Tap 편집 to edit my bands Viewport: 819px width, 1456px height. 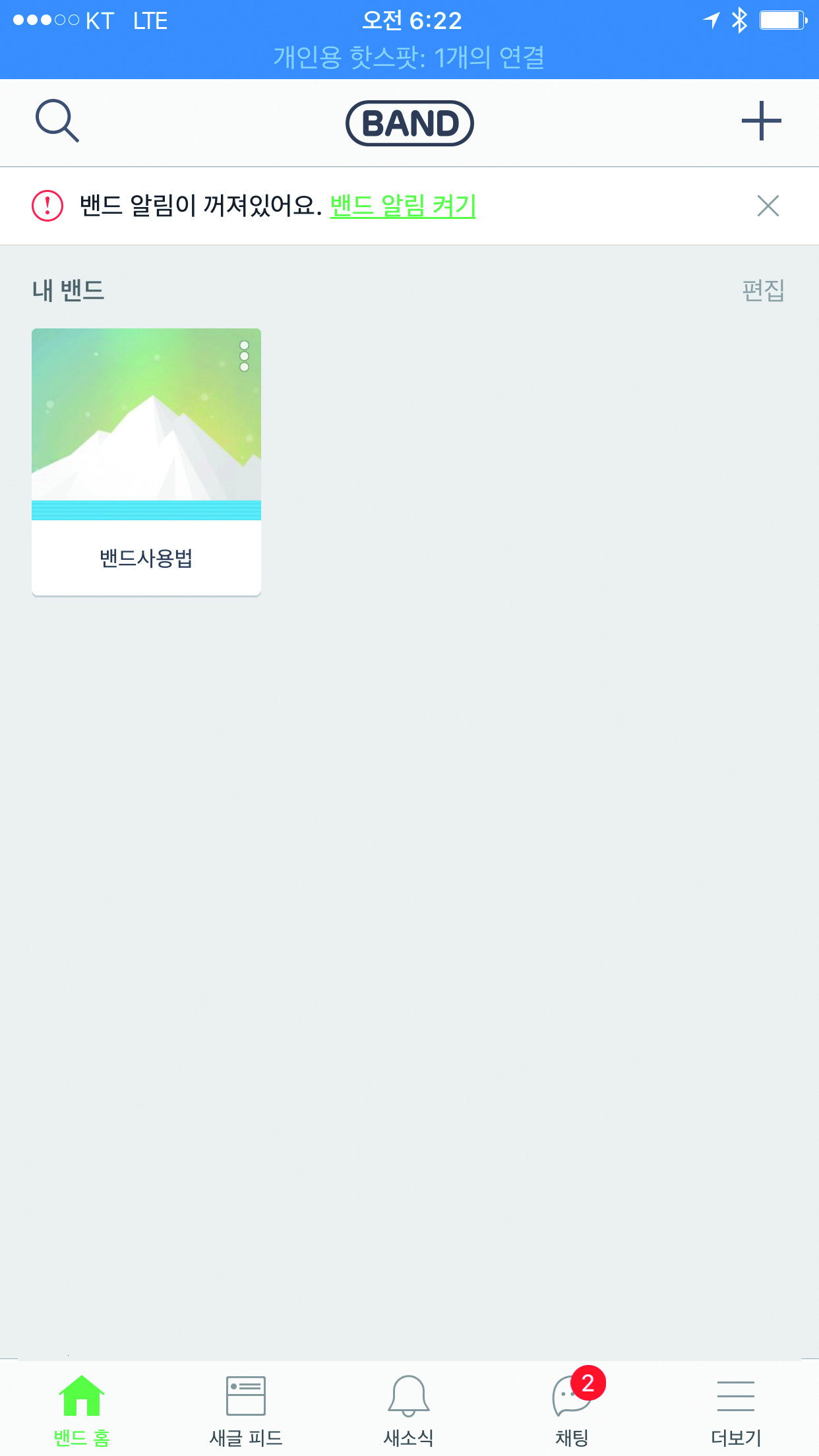pyautogui.click(x=763, y=290)
